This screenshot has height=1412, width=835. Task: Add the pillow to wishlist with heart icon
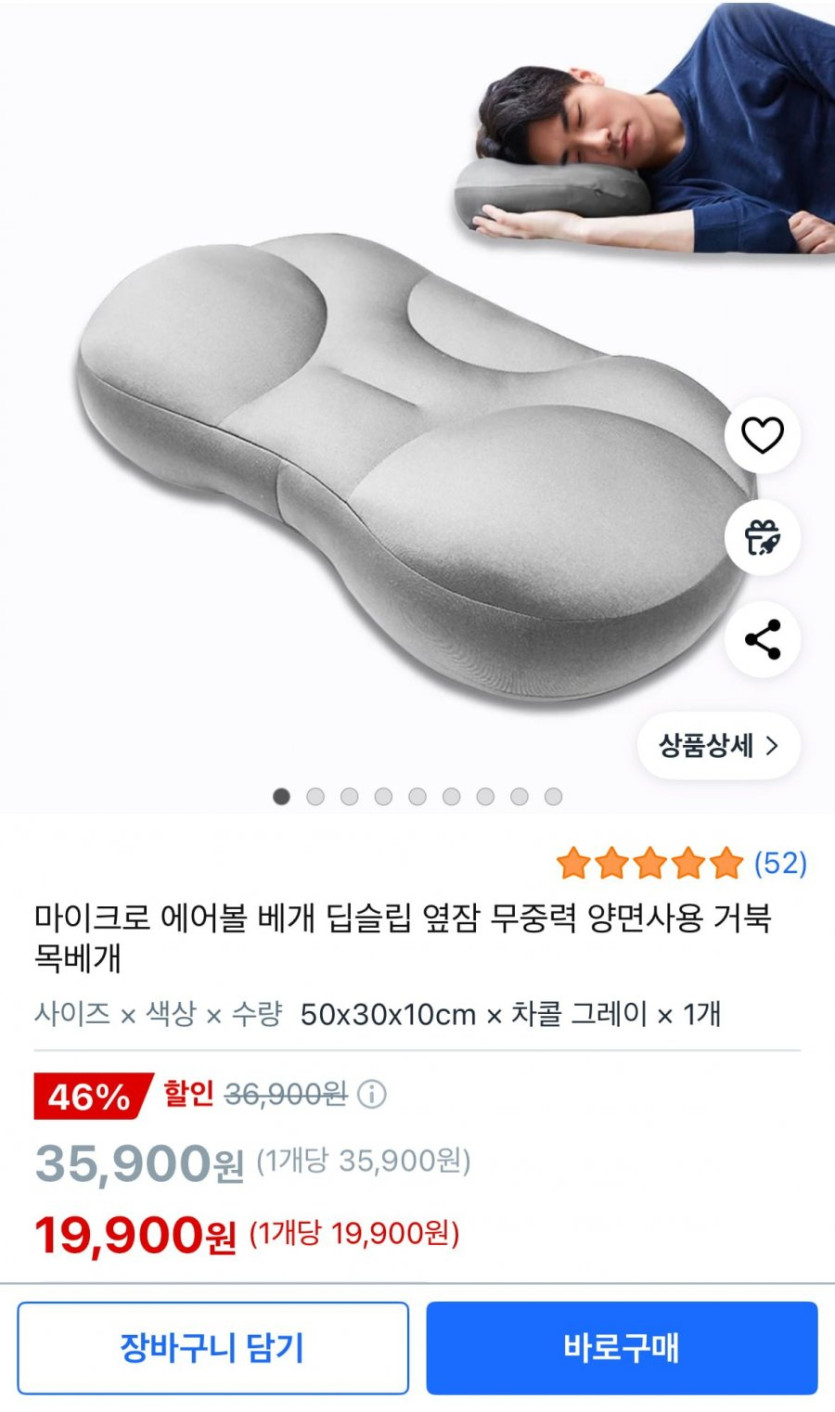(x=762, y=435)
